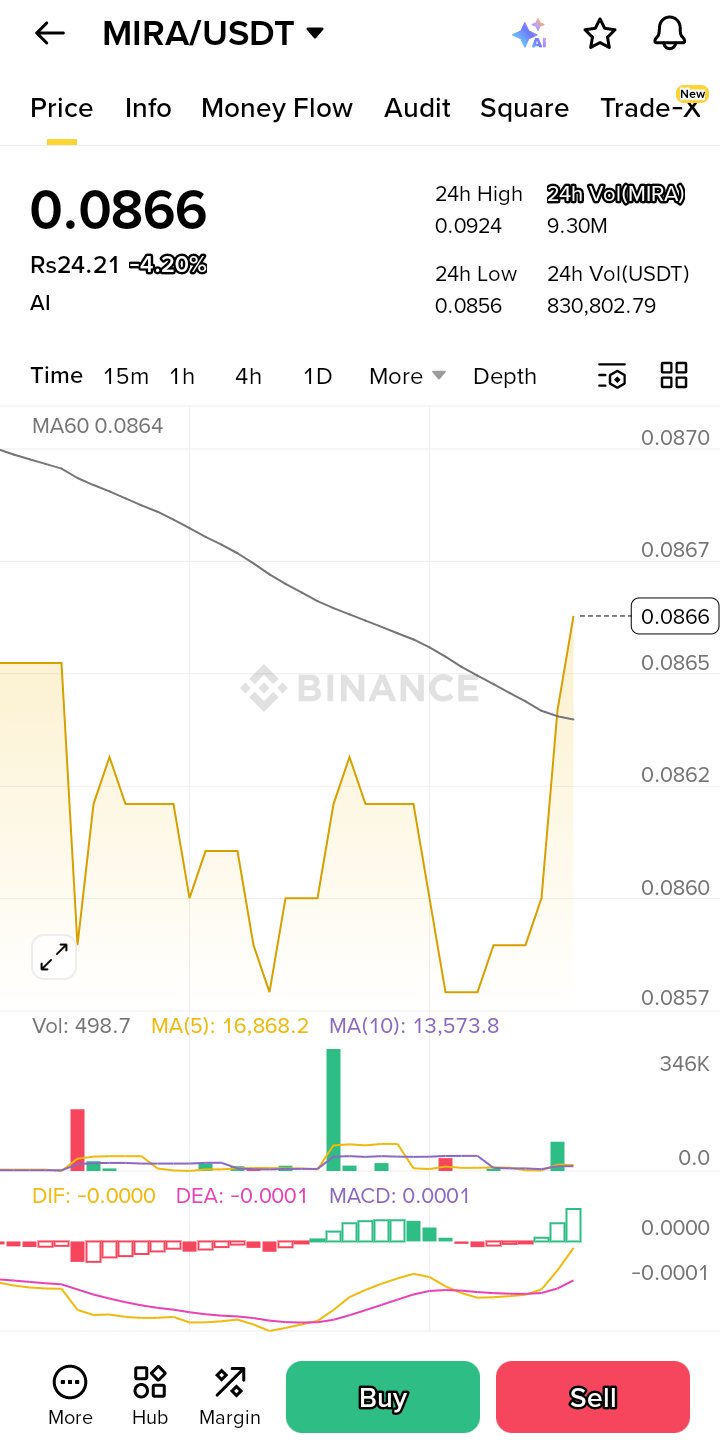Choose the 1D chart interval
The width and height of the screenshot is (720, 1456).
317,376
